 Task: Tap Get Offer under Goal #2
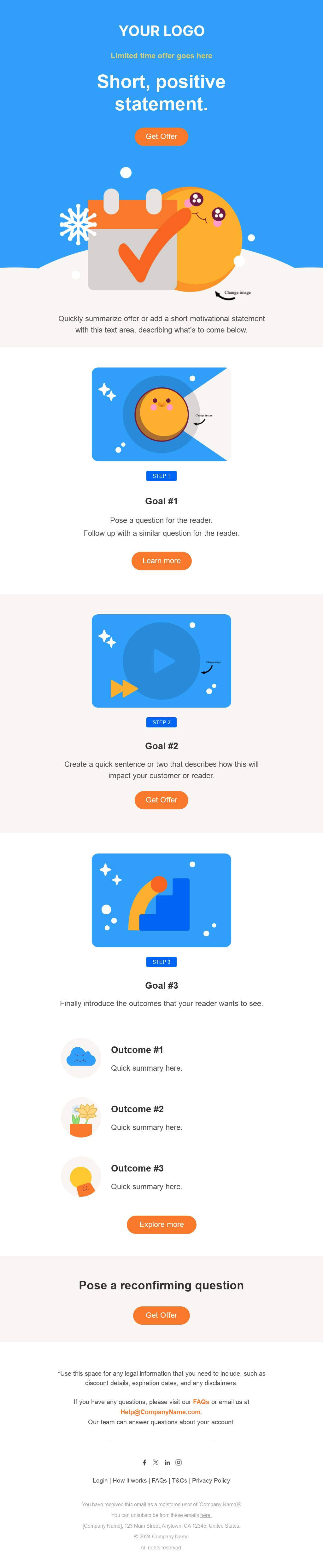[161, 800]
